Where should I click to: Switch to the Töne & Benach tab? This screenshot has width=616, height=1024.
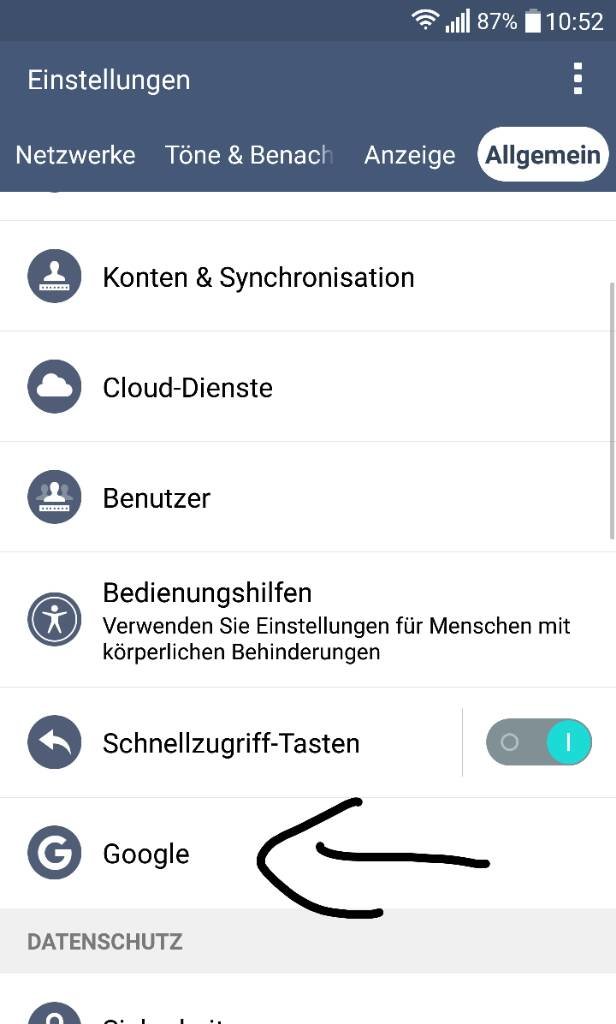click(249, 155)
